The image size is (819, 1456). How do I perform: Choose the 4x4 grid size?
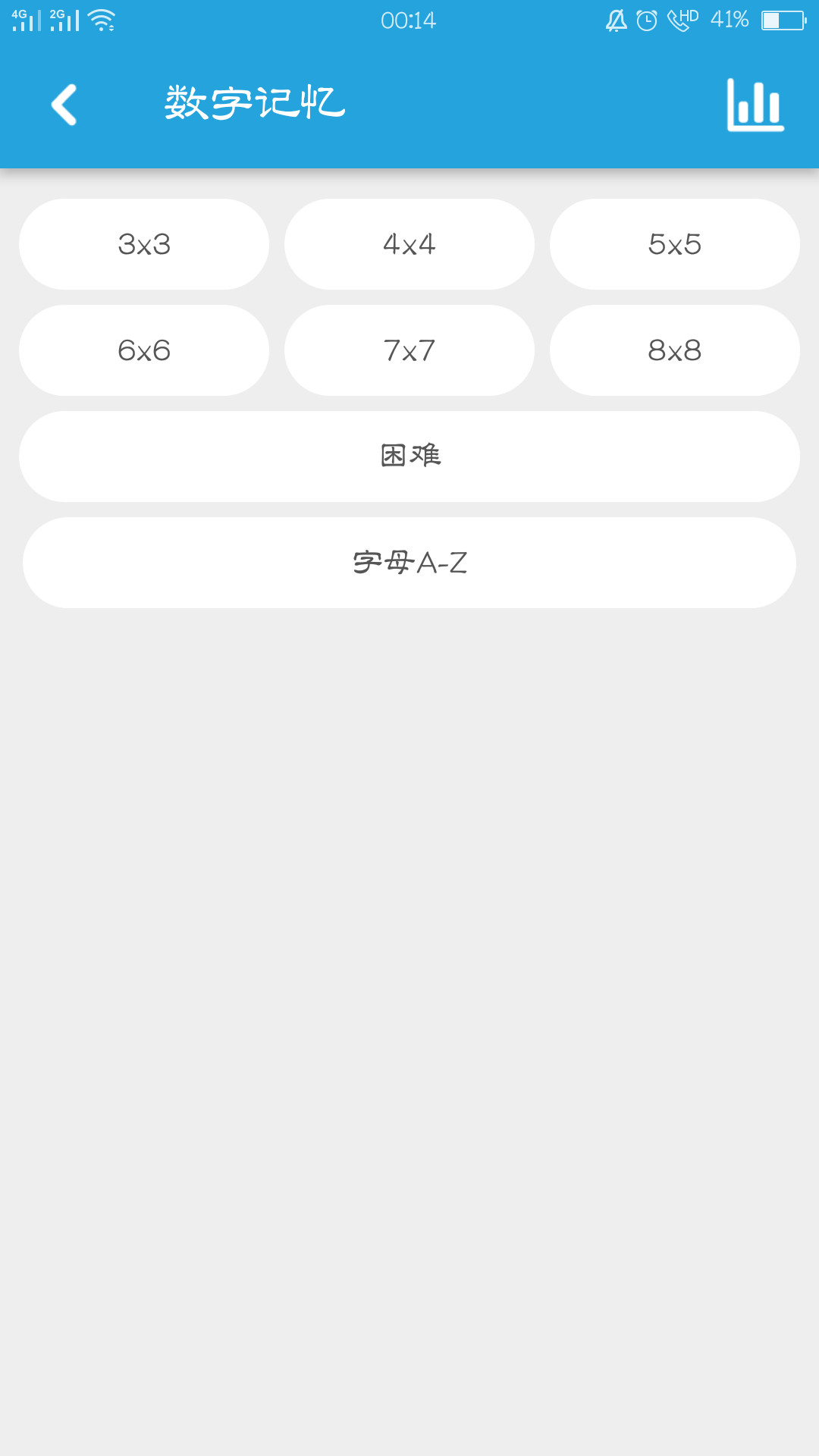409,244
